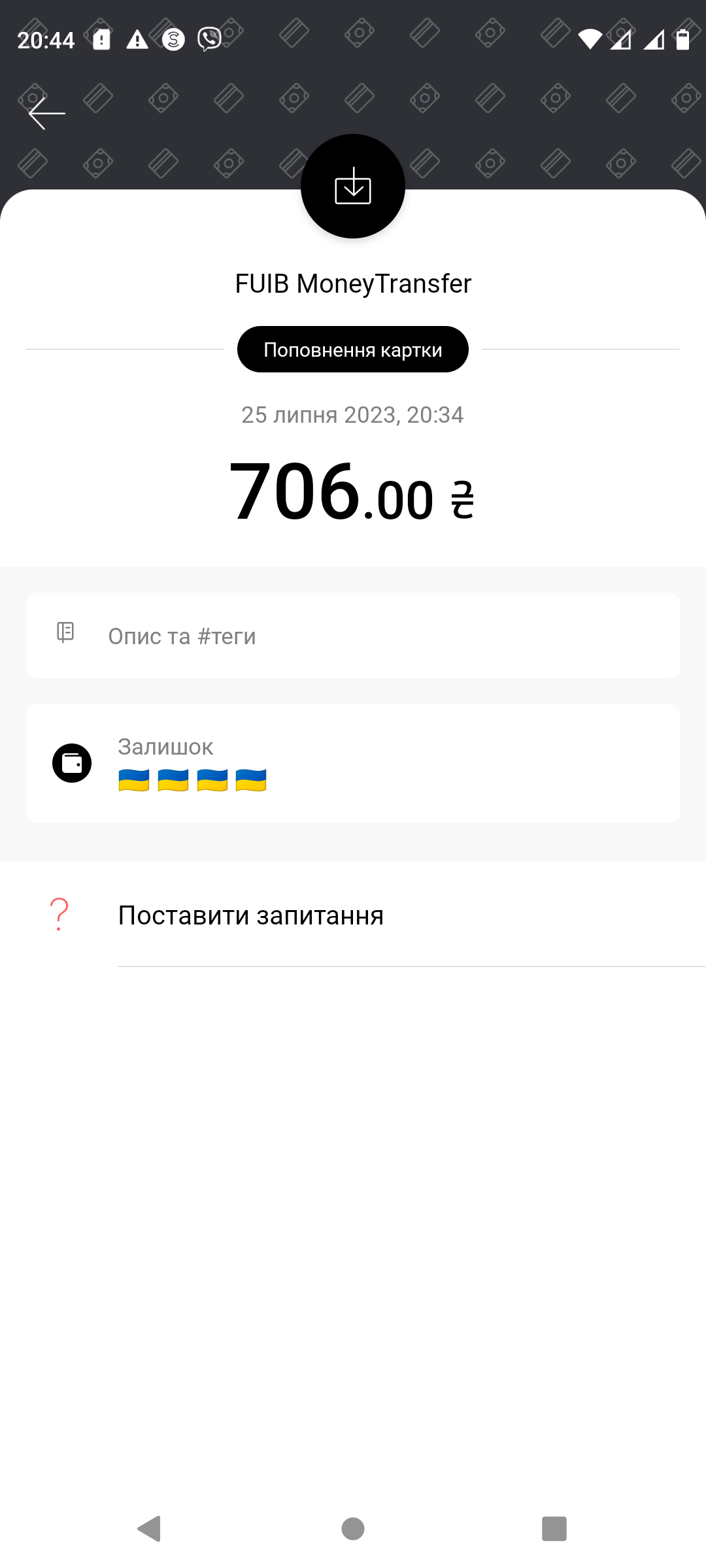This screenshot has width=706, height=1568.
Task: Tap the system home button
Action: point(353,1529)
